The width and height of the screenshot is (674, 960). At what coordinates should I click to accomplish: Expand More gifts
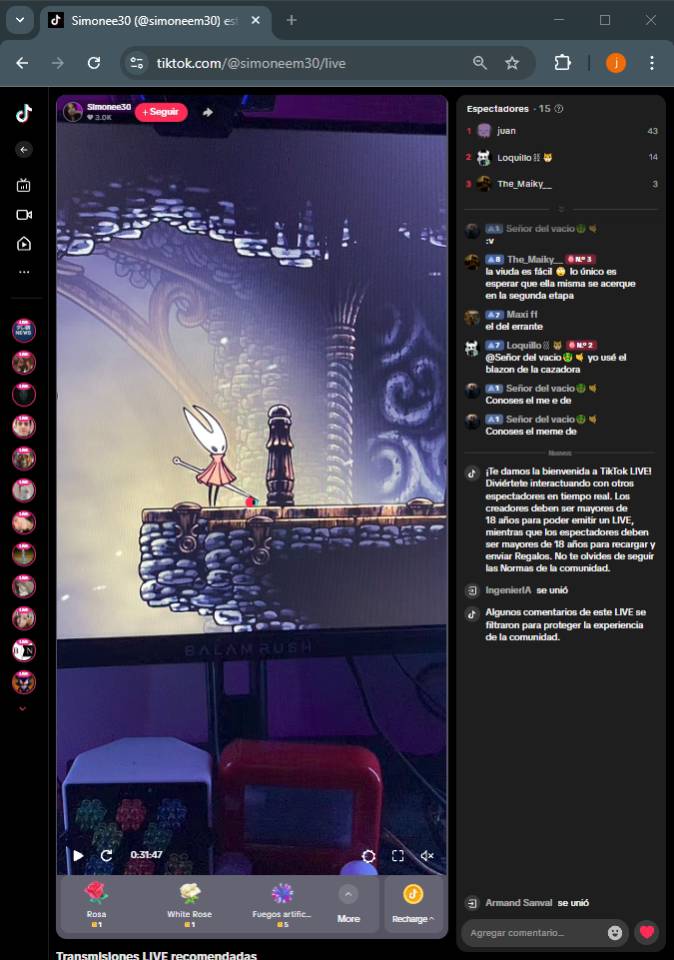[348, 902]
